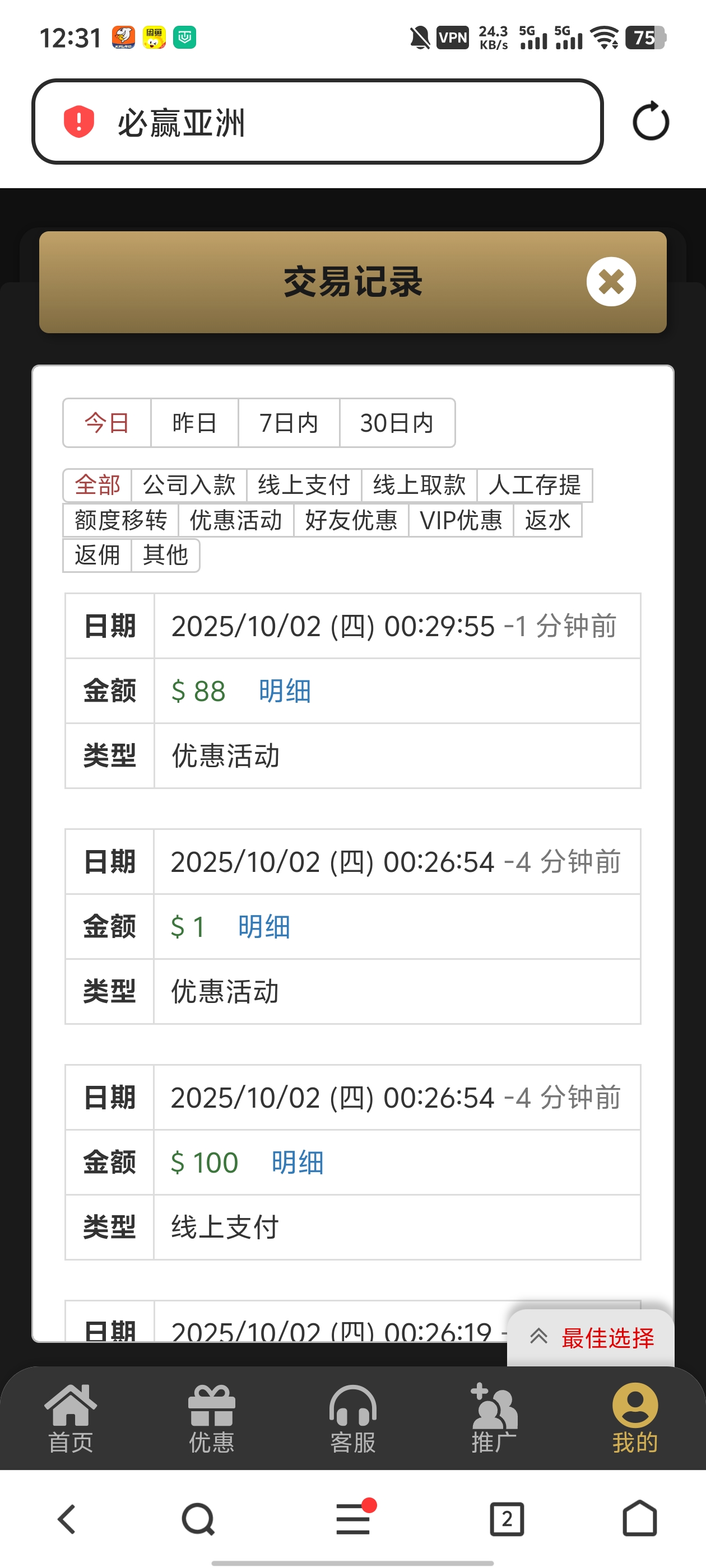706x1568 pixels.
Task: View 明细 for the $ 88 transaction
Action: click(x=285, y=691)
